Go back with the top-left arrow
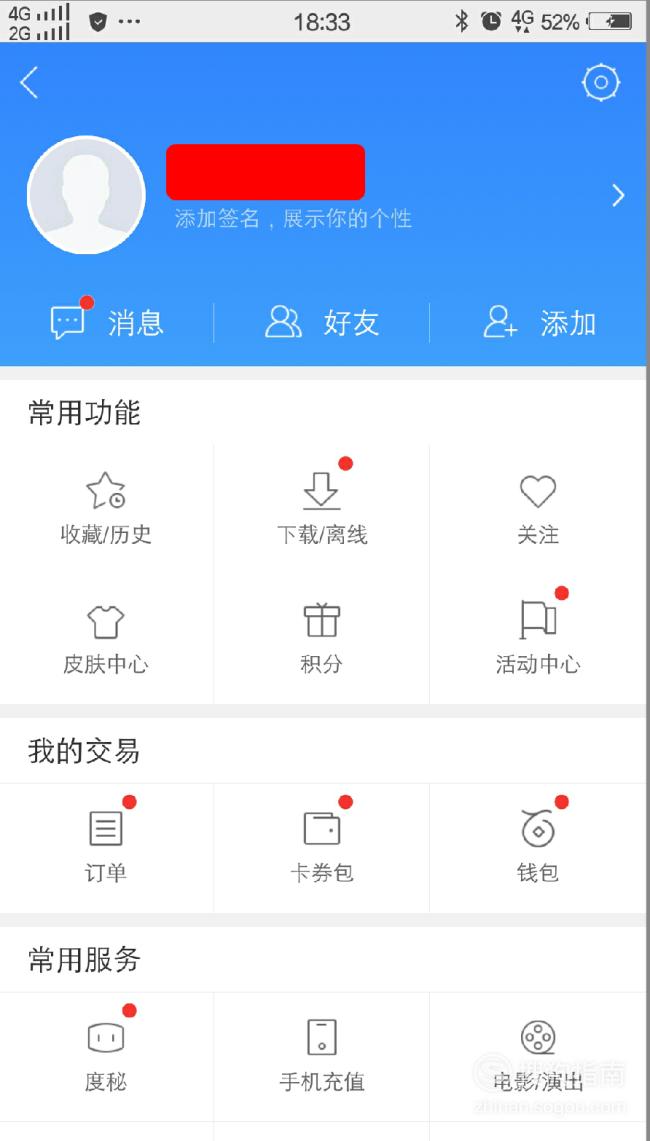Image resolution: width=650 pixels, height=1141 pixels. point(29,82)
